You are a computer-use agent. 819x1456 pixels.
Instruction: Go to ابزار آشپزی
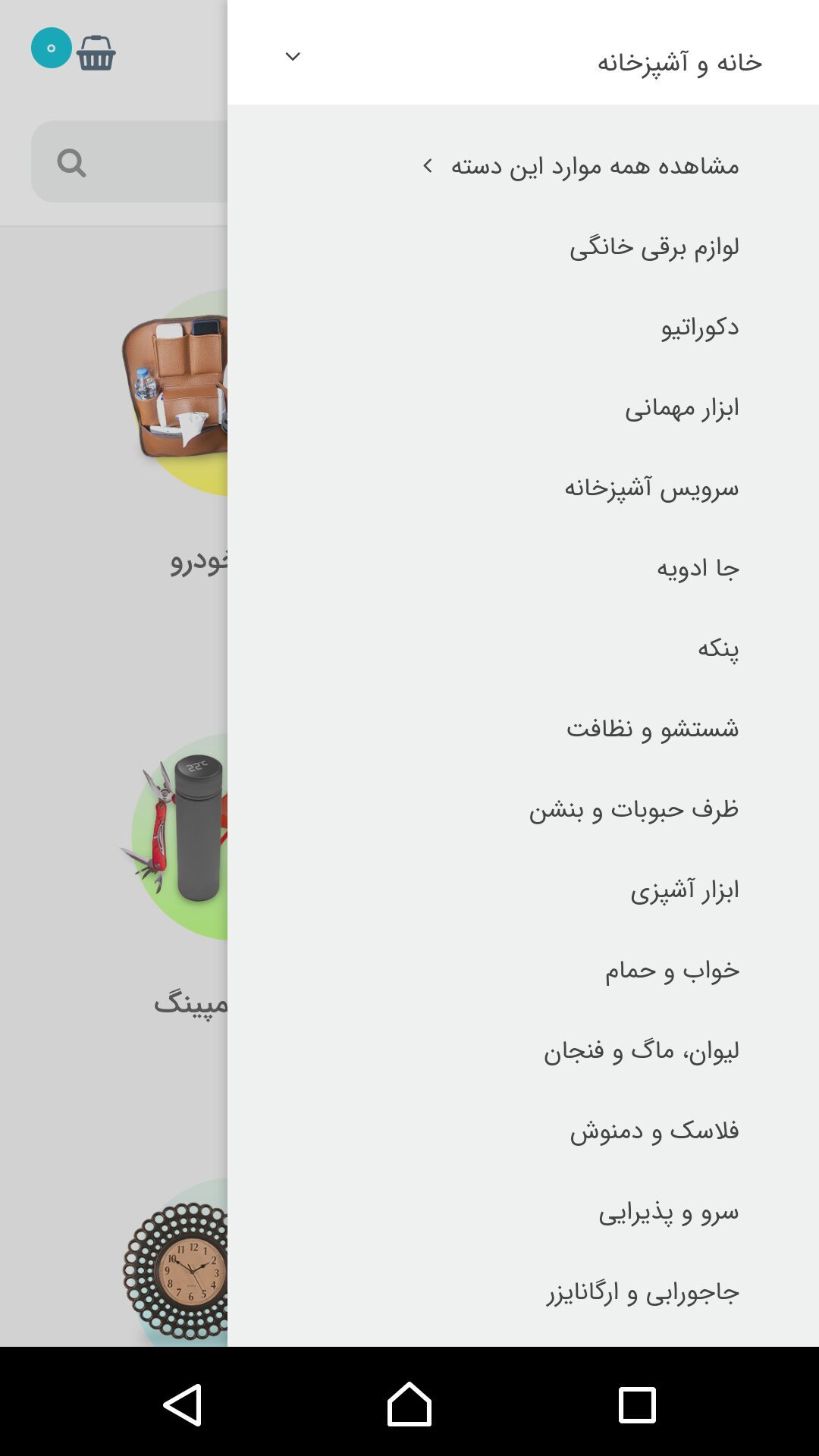click(684, 890)
